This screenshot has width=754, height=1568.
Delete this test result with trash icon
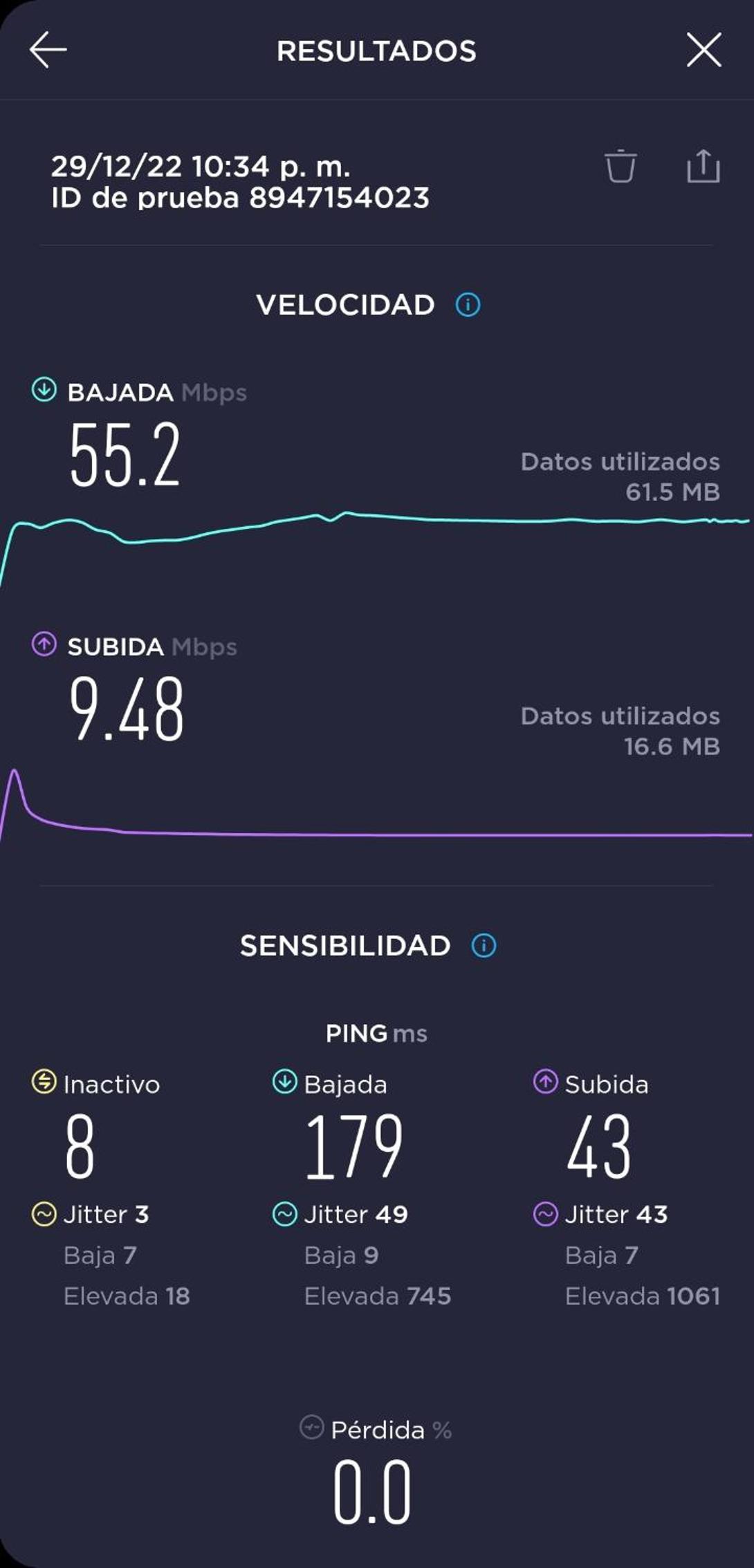[620, 166]
